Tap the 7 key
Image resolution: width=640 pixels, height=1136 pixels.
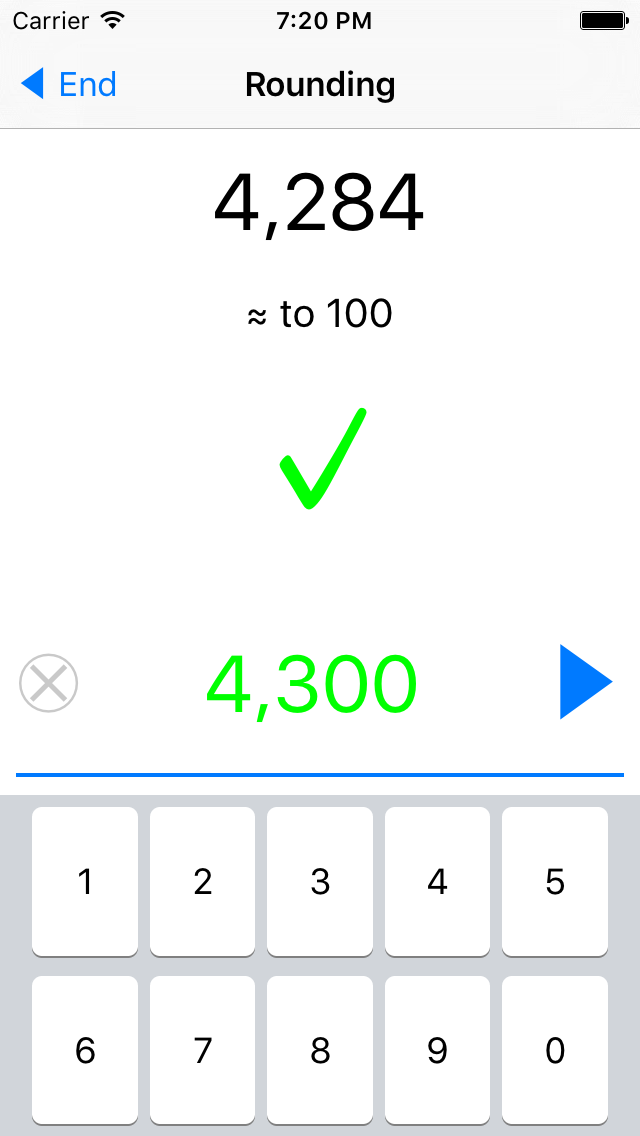pyautogui.click(x=203, y=1050)
